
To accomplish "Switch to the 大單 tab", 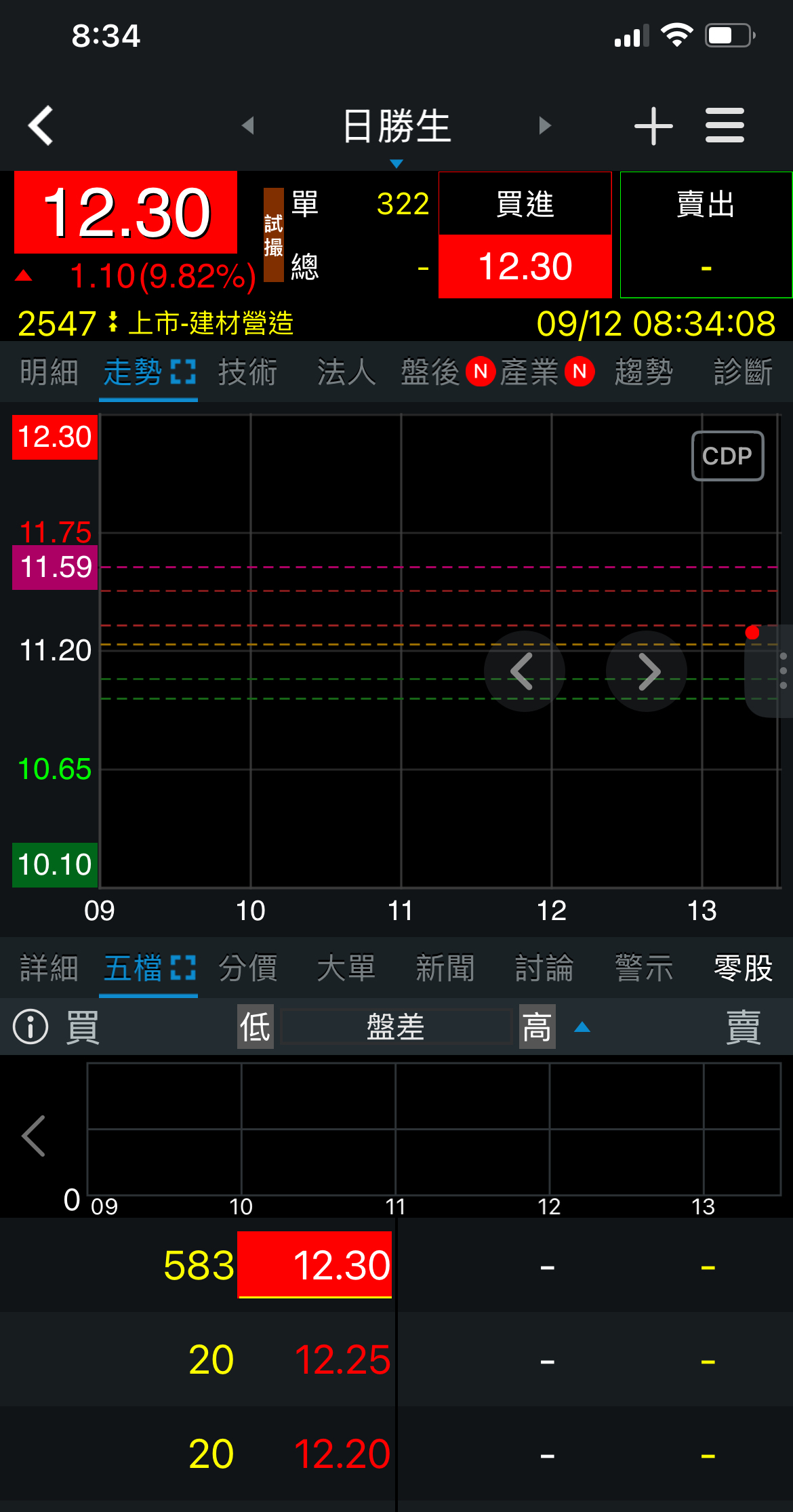I will click(346, 968).
